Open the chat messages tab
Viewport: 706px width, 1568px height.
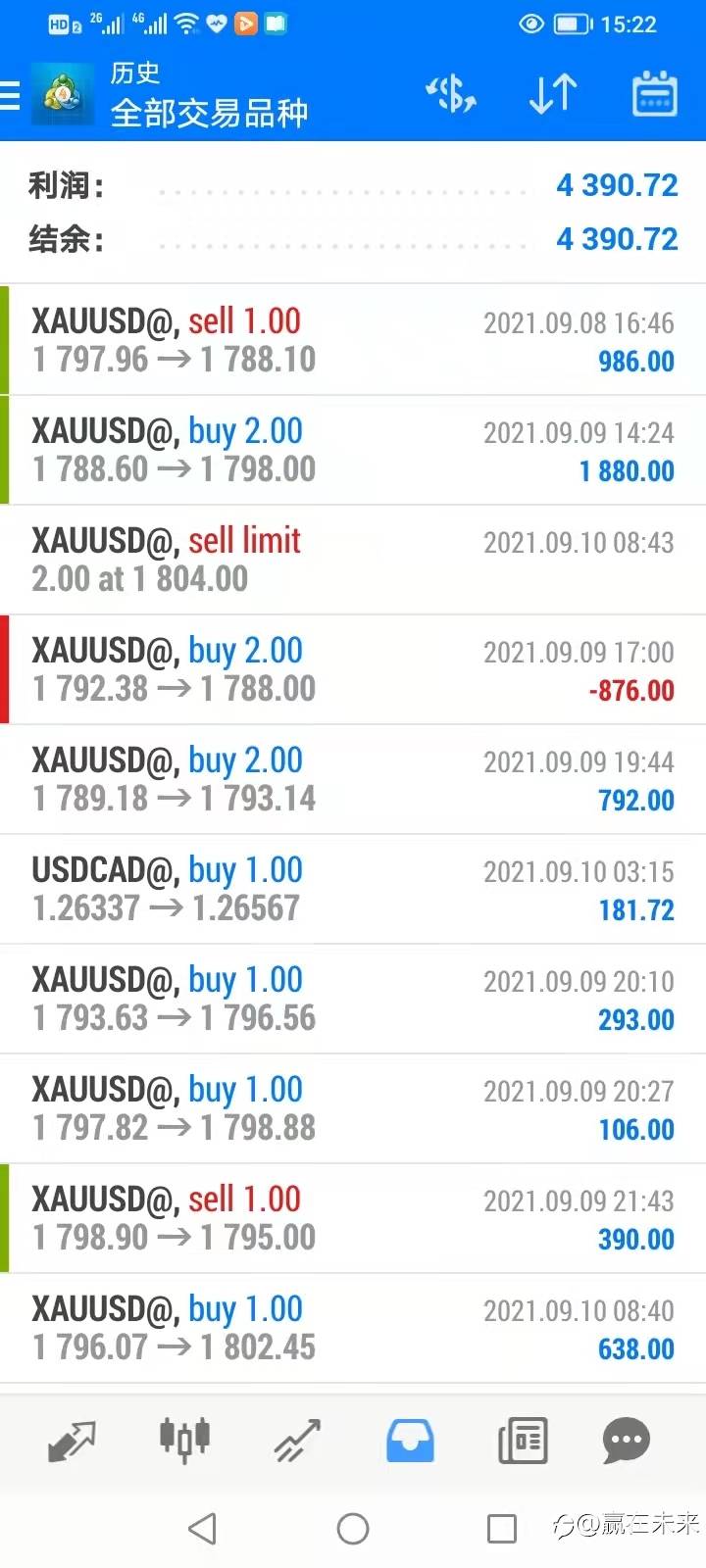point(626,1441)
